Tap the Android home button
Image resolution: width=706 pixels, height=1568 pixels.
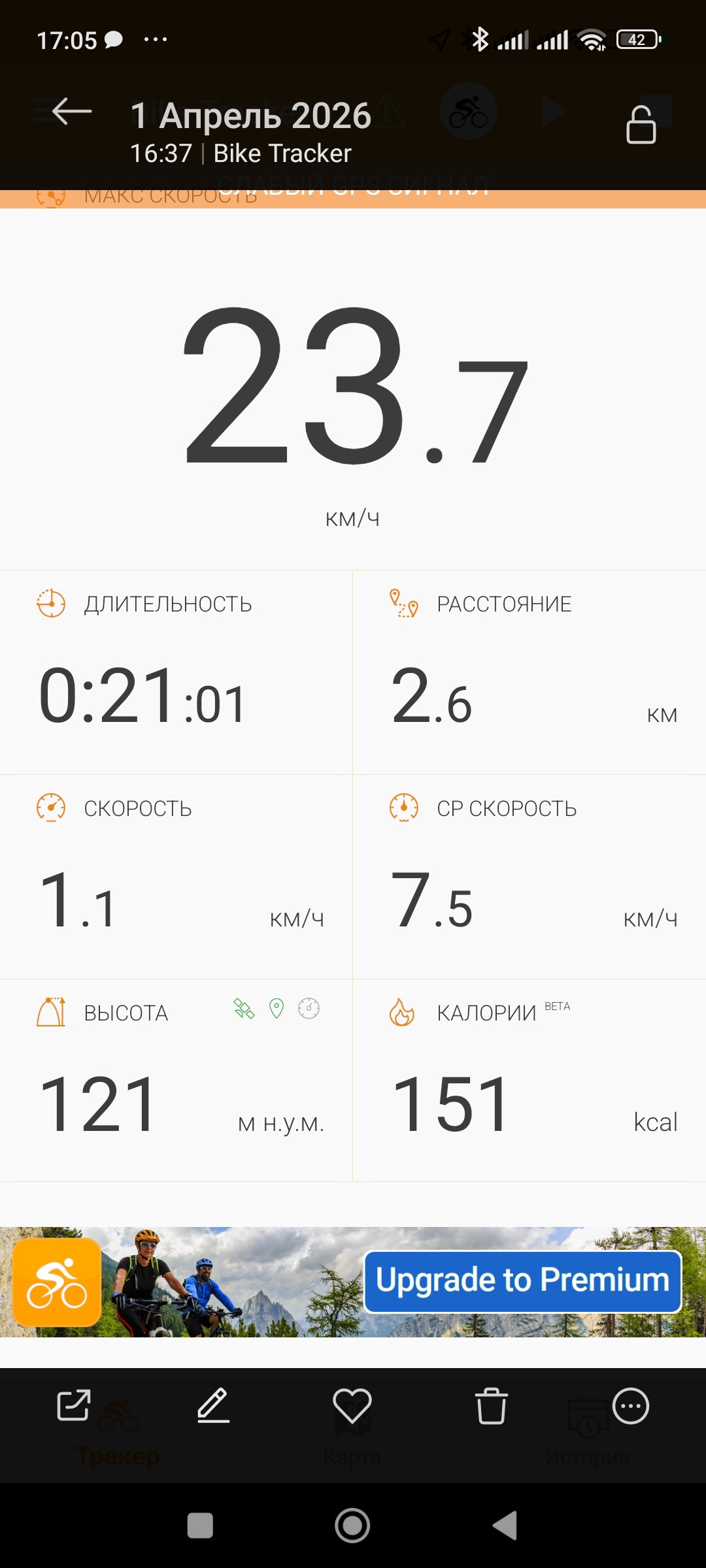352,1526
